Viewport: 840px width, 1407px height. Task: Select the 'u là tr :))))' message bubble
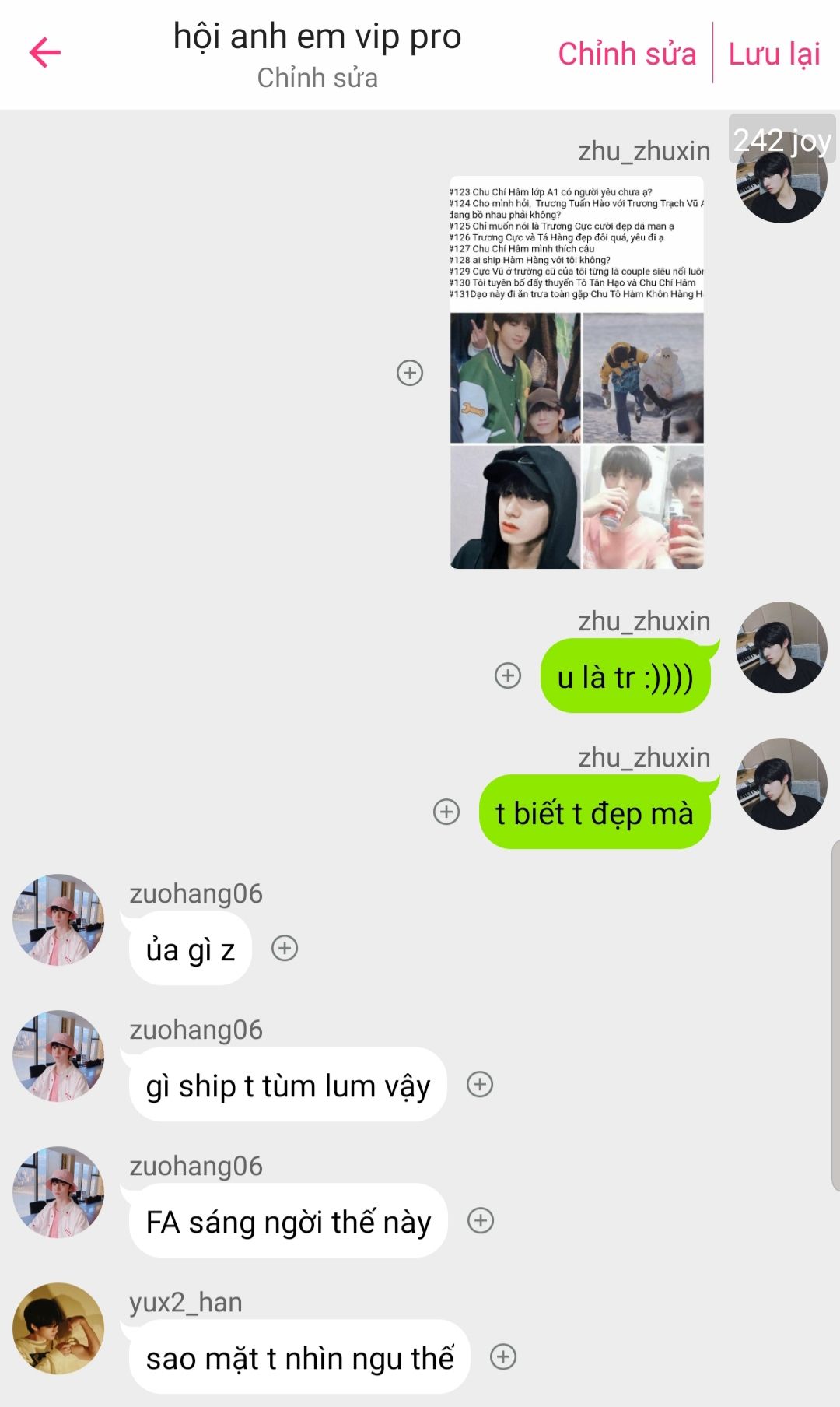coord(625,676)
